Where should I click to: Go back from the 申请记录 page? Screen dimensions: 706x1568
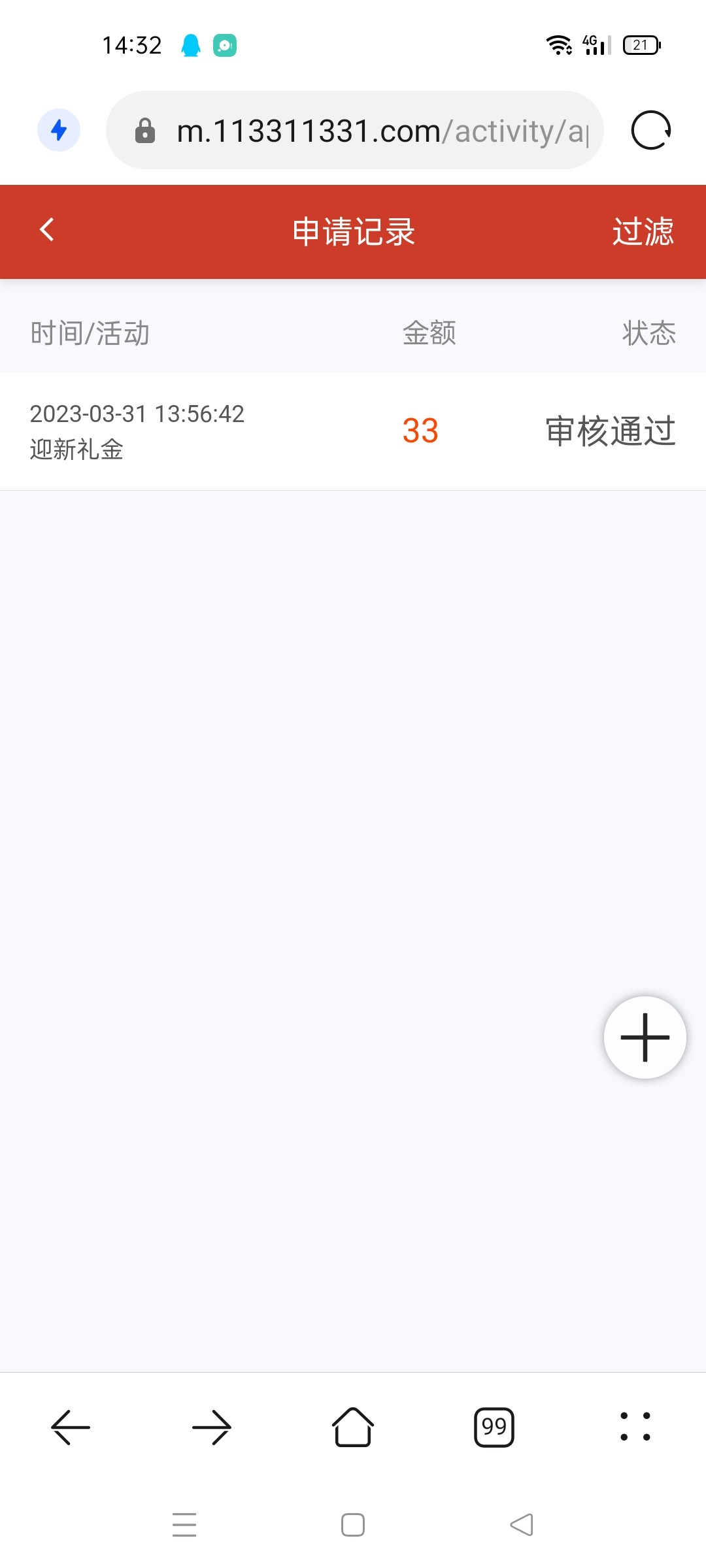[x=47, y=231]
